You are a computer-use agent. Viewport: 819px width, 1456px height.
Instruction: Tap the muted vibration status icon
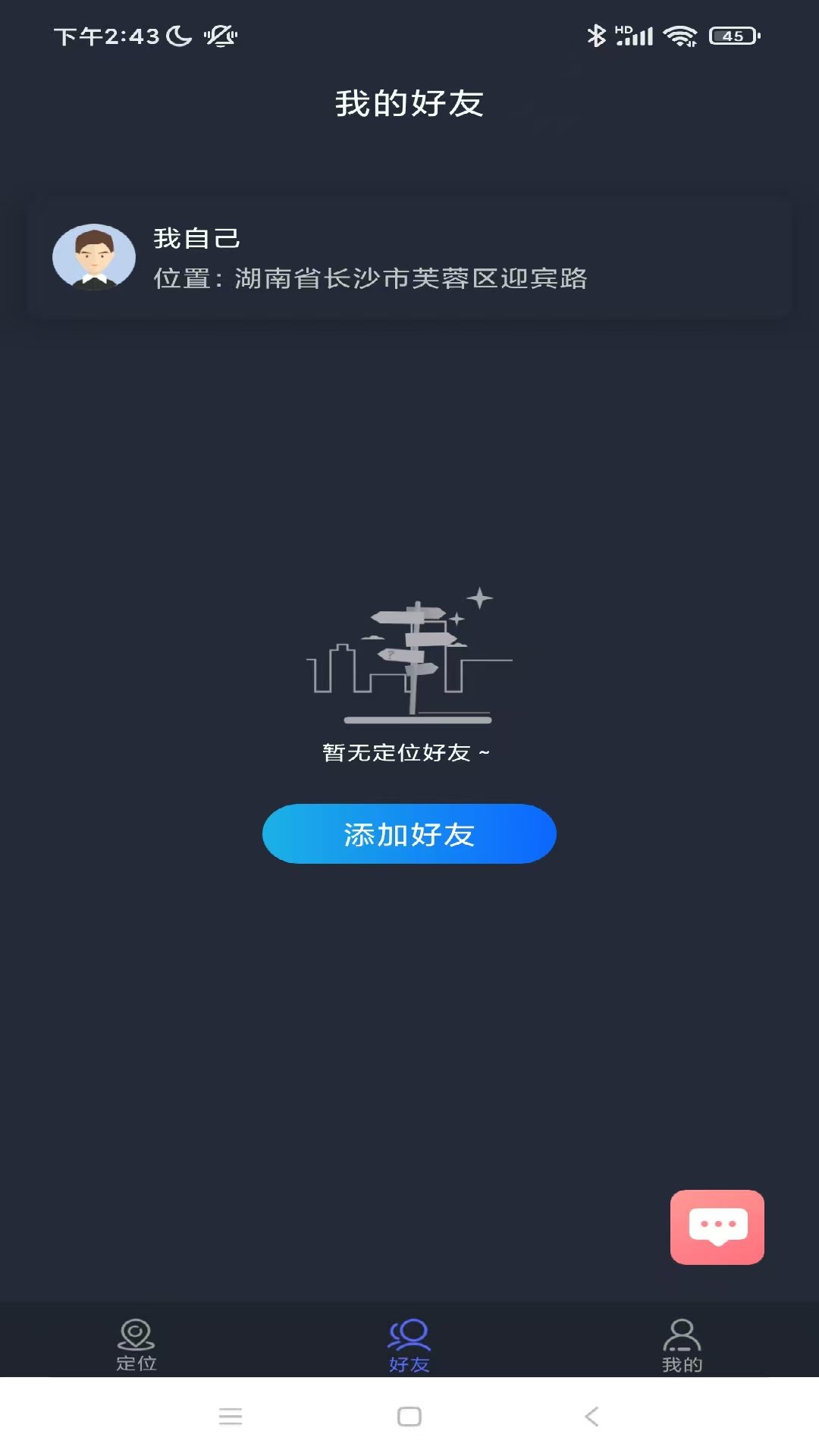point(218,35)
